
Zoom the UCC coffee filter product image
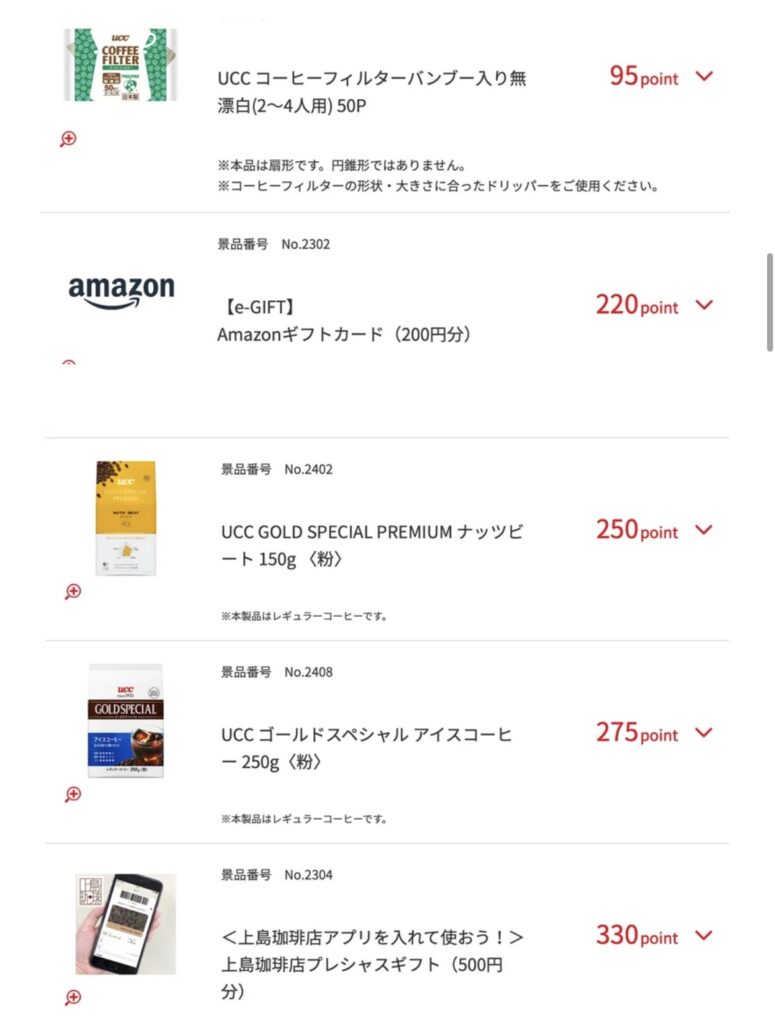coord(68,139)
